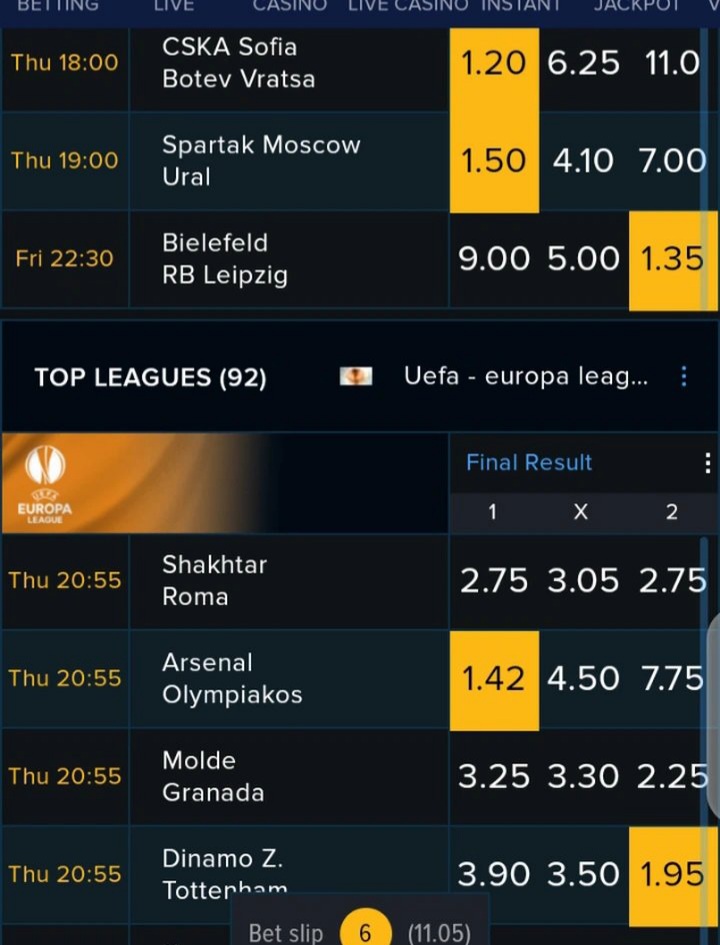The height and width of the screenshot is (945, 720).
Task: Select 2.75 home odds for Shakhtar
Action: (x=494, y=581)
